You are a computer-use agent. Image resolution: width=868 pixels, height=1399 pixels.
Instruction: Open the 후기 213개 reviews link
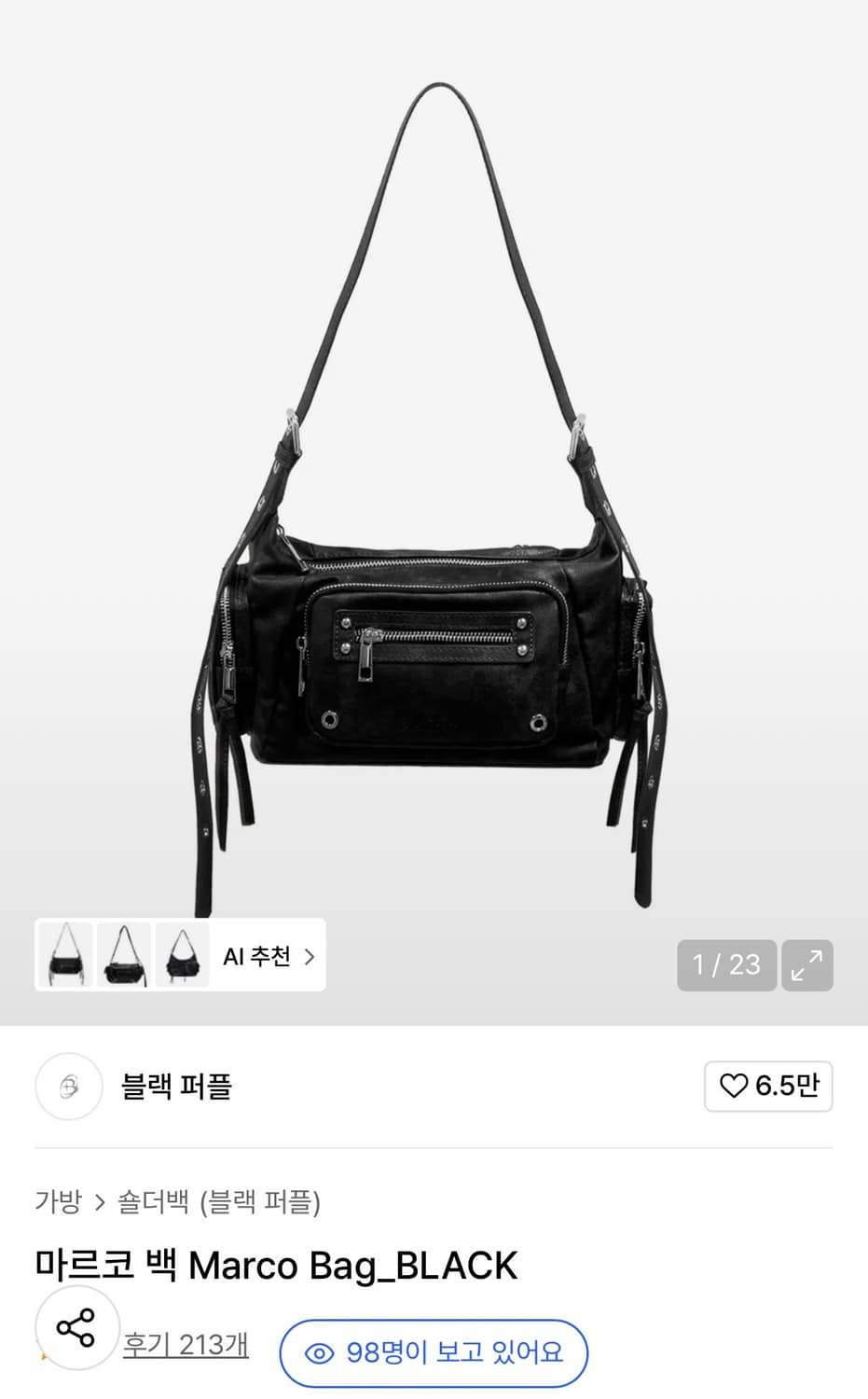(x=186, y=1346)
